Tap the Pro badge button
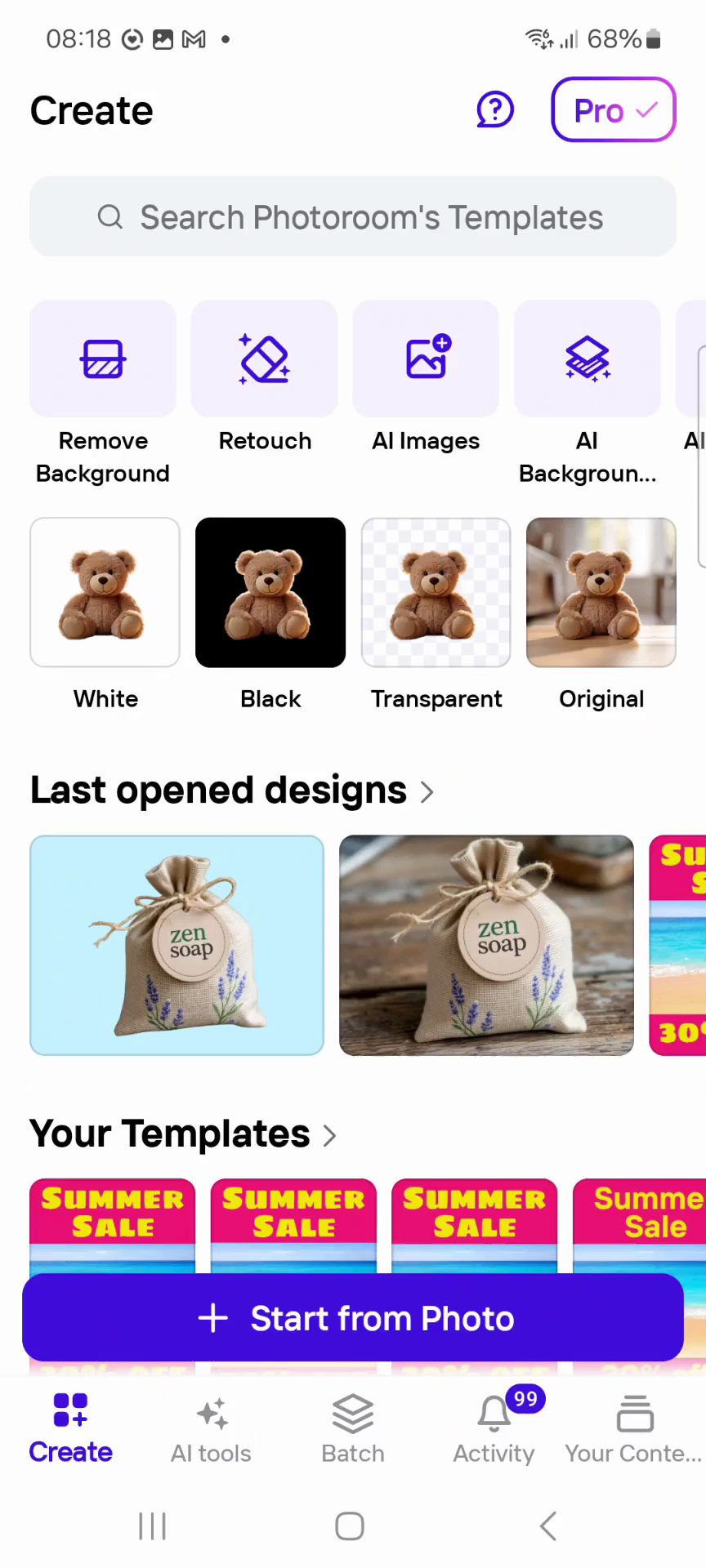Viewport: 706px width, 1568px height. pos(614,109)
